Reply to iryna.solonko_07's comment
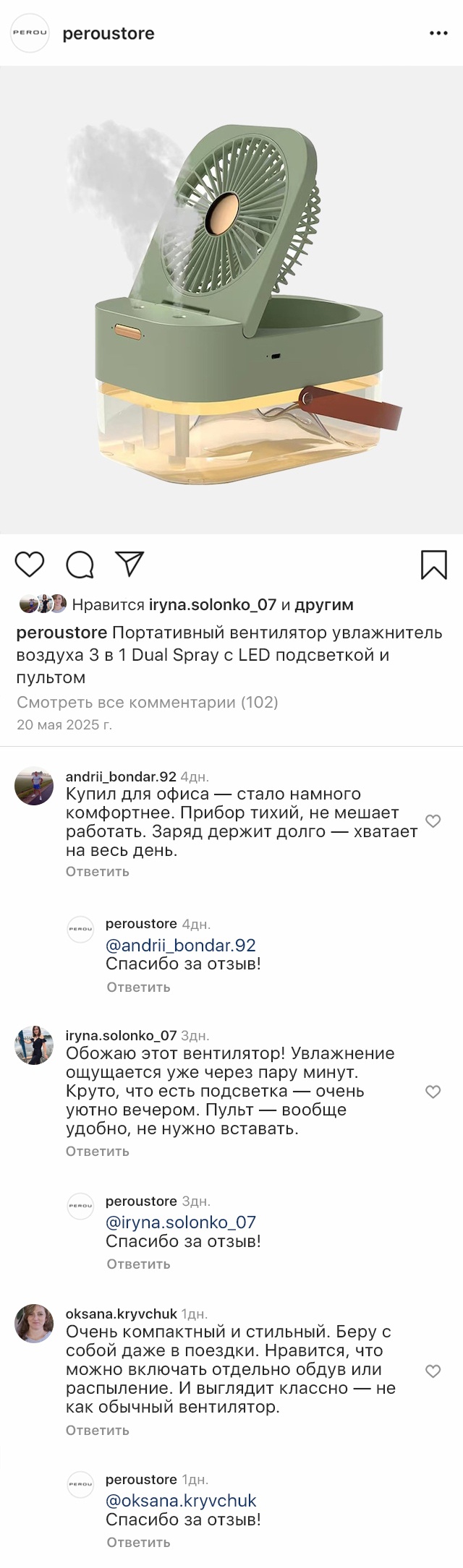463x1568 pixels. coord(97,1151)
